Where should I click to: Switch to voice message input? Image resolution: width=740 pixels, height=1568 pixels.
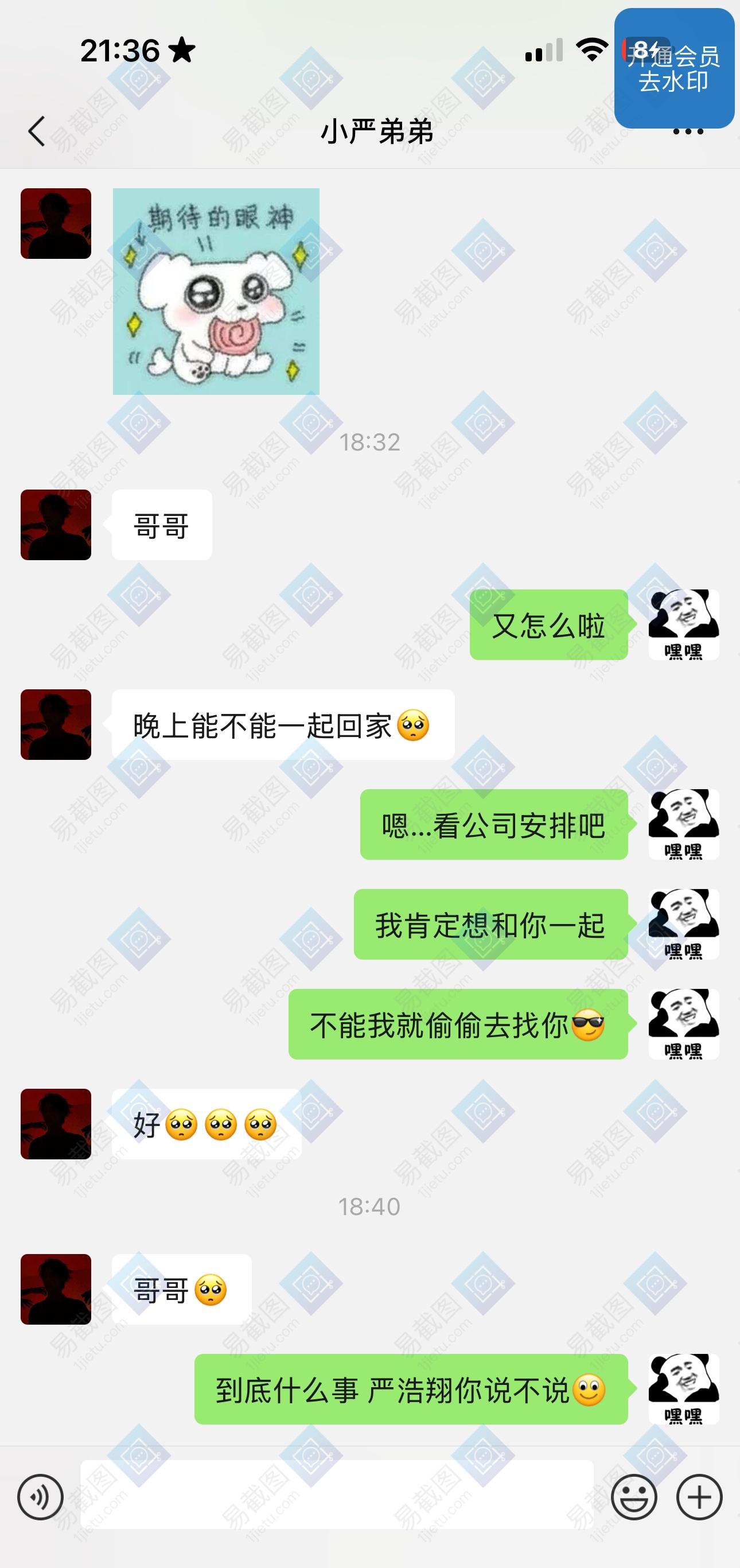[x=40, y=1497]
